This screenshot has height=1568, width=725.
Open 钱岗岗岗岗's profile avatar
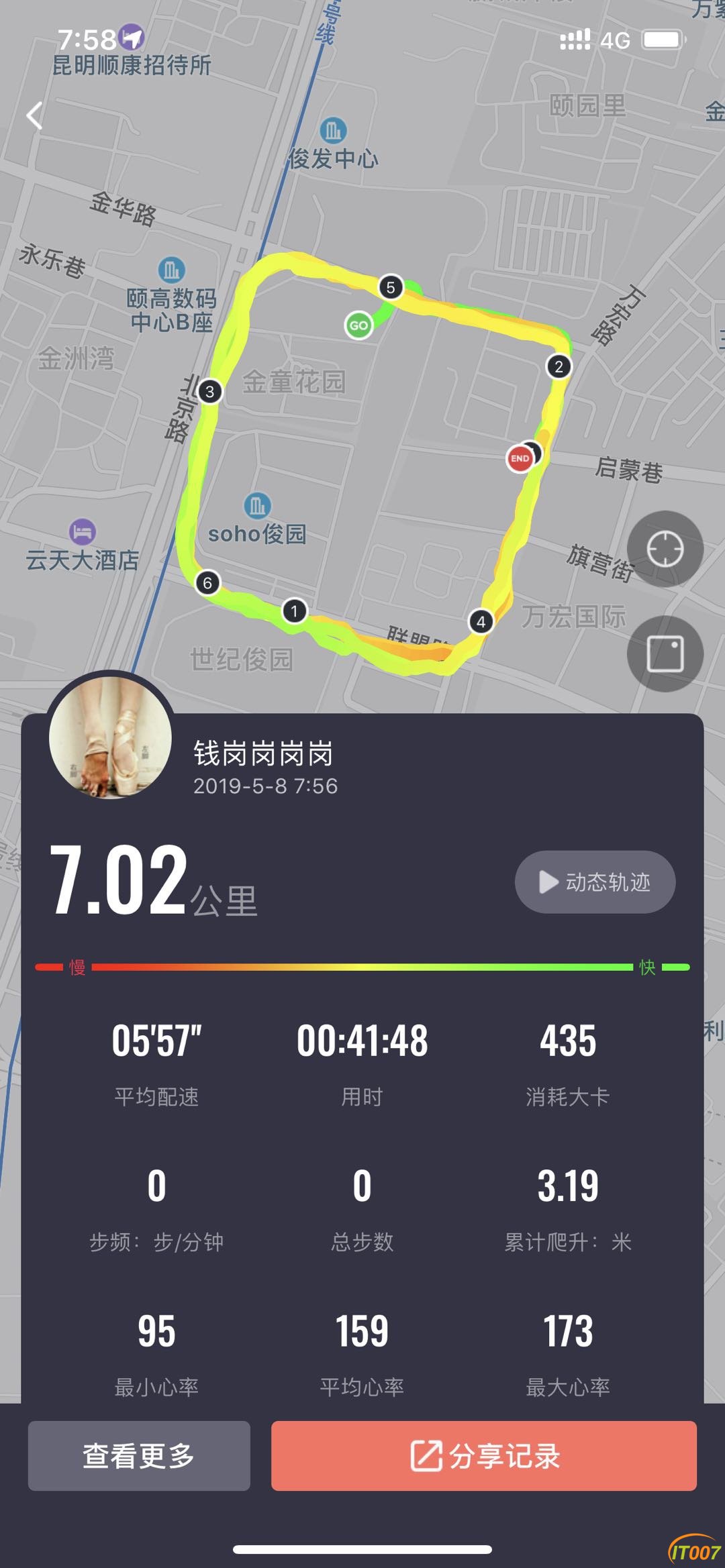(111, 737)
